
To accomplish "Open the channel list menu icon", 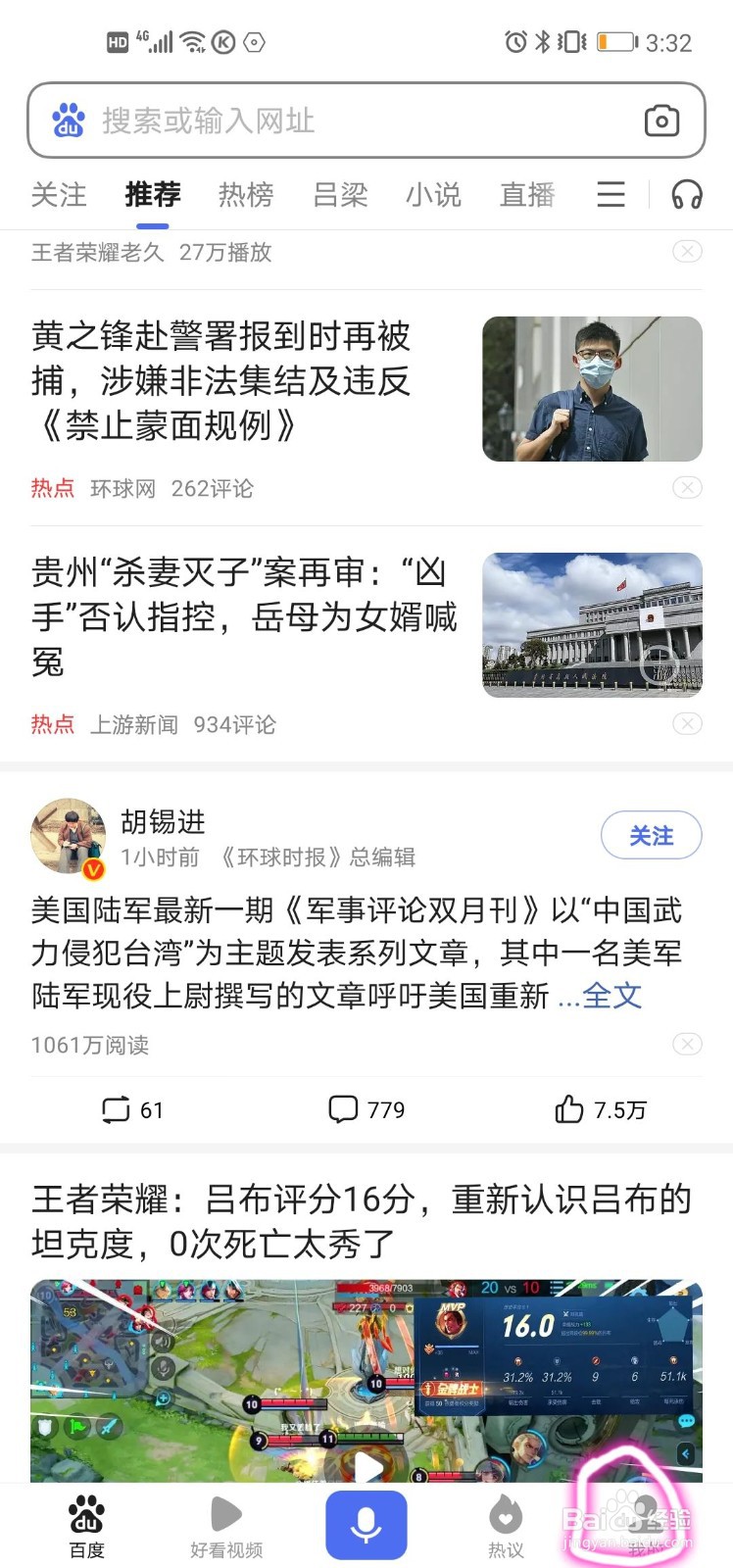I will point(611,194).
